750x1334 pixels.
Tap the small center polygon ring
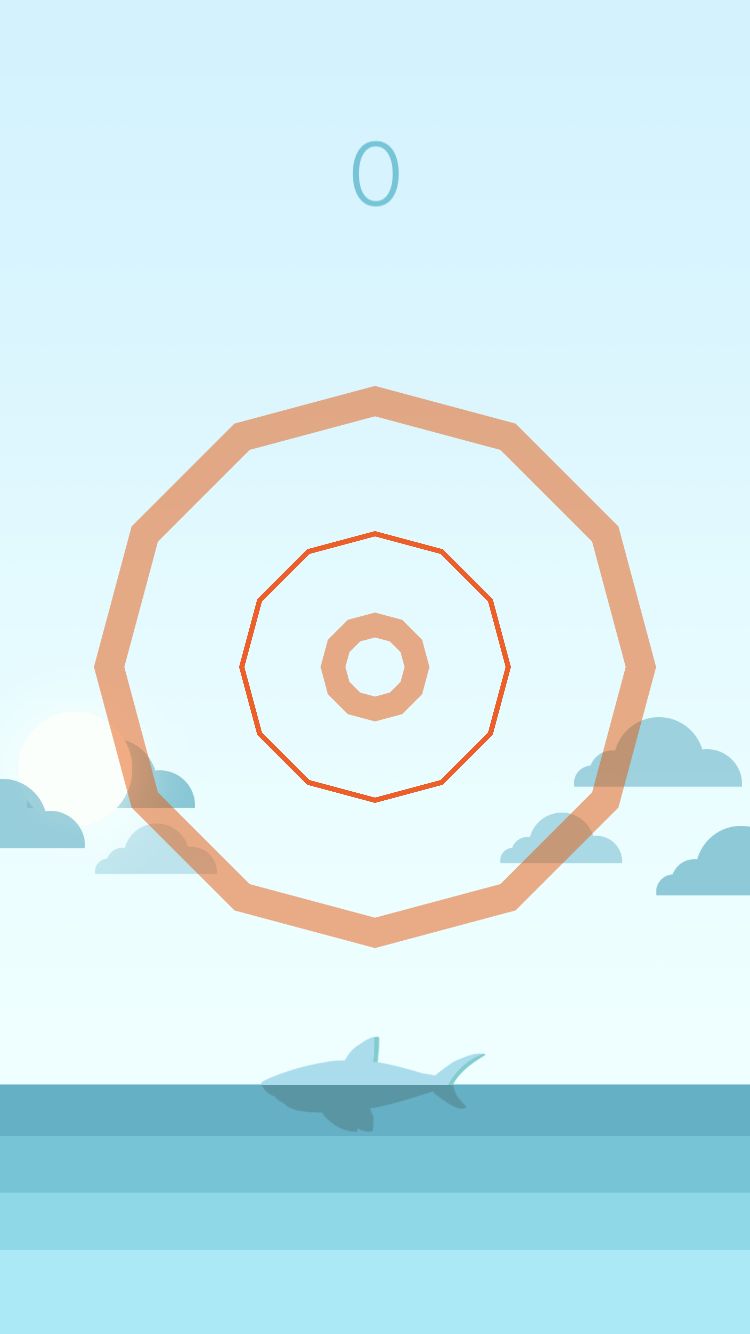[x=375, y=667]
